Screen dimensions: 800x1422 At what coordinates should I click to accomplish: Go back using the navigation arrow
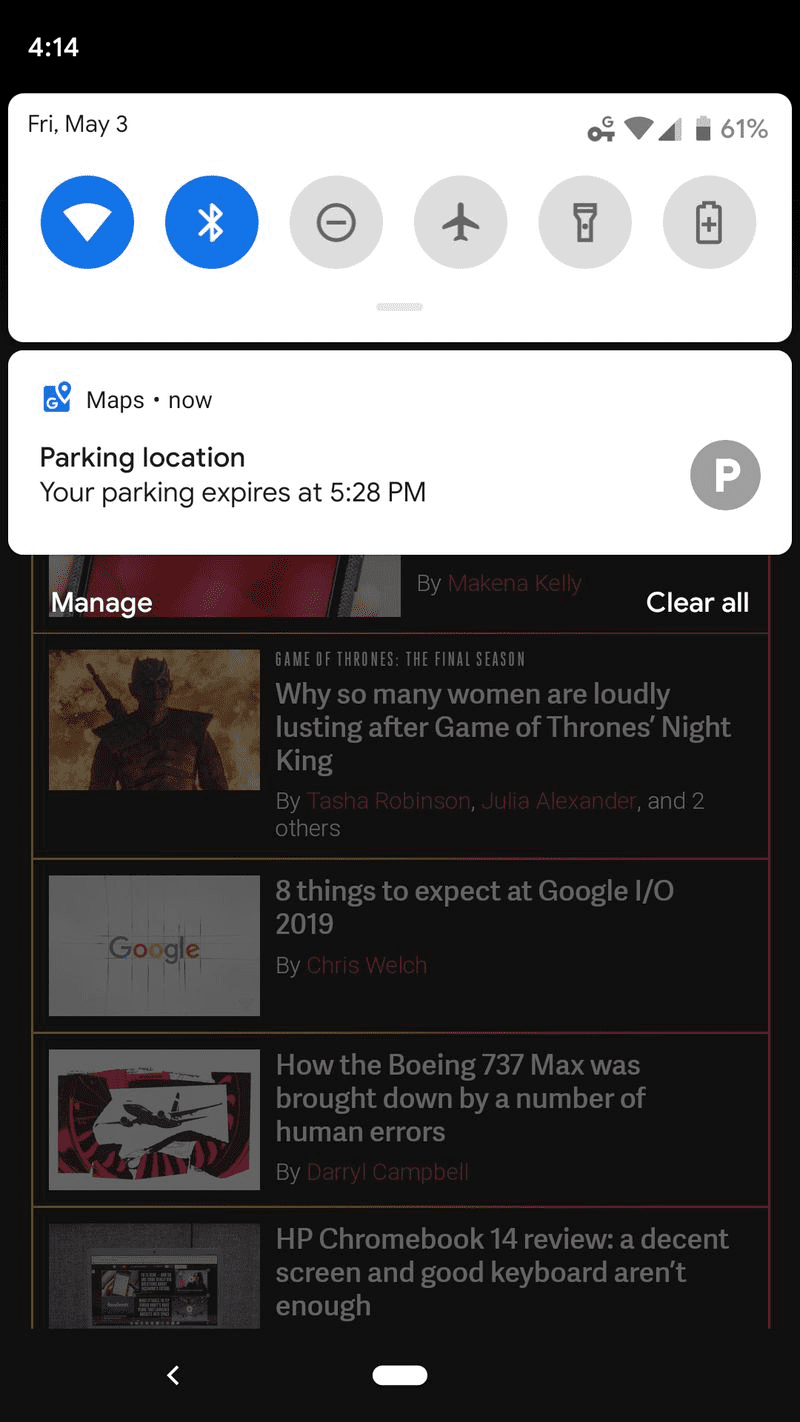point(173,1376)
